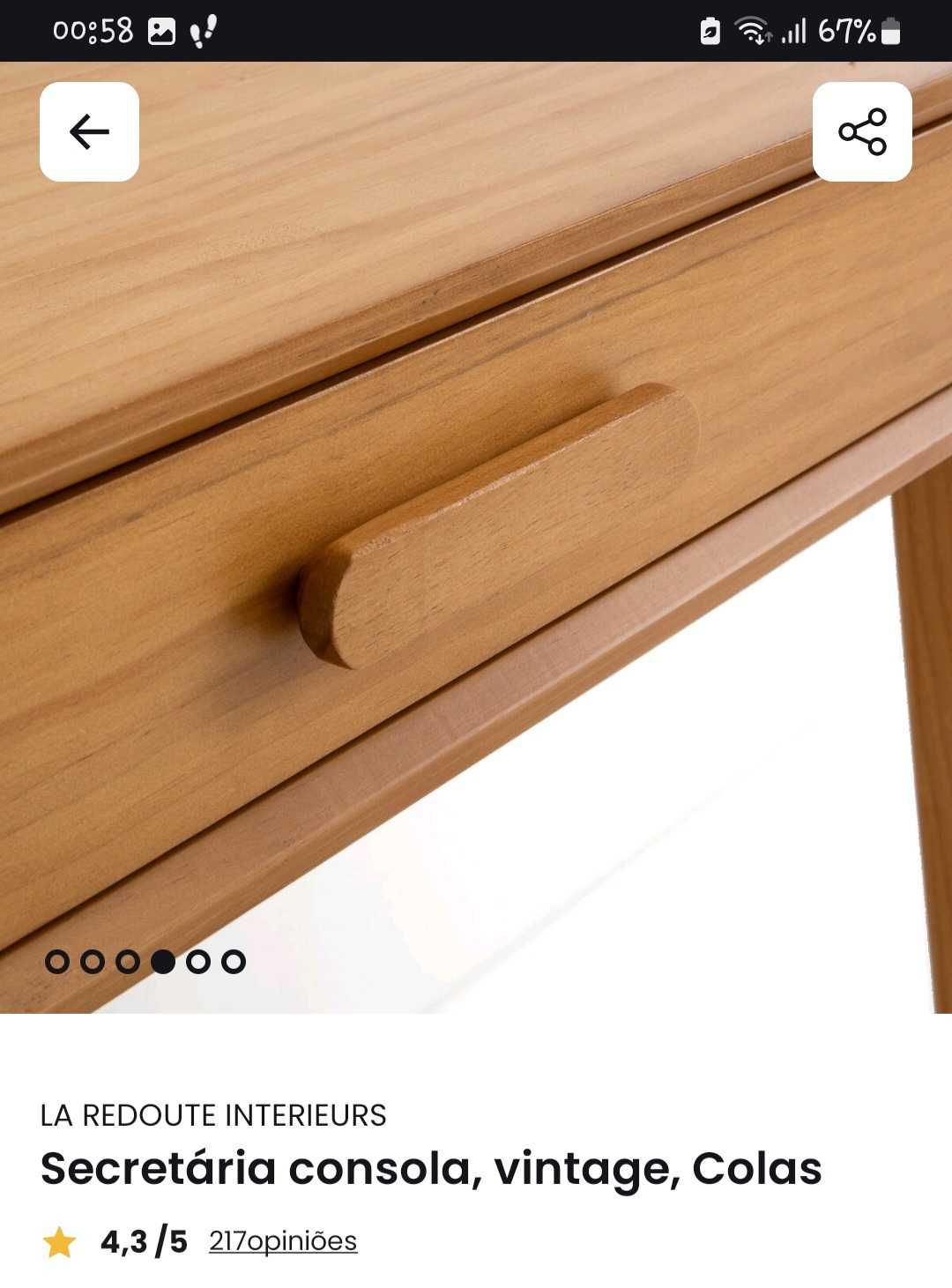Go back using the arrow button
This screenshot has width=952, height=1288.
point(89,132)
